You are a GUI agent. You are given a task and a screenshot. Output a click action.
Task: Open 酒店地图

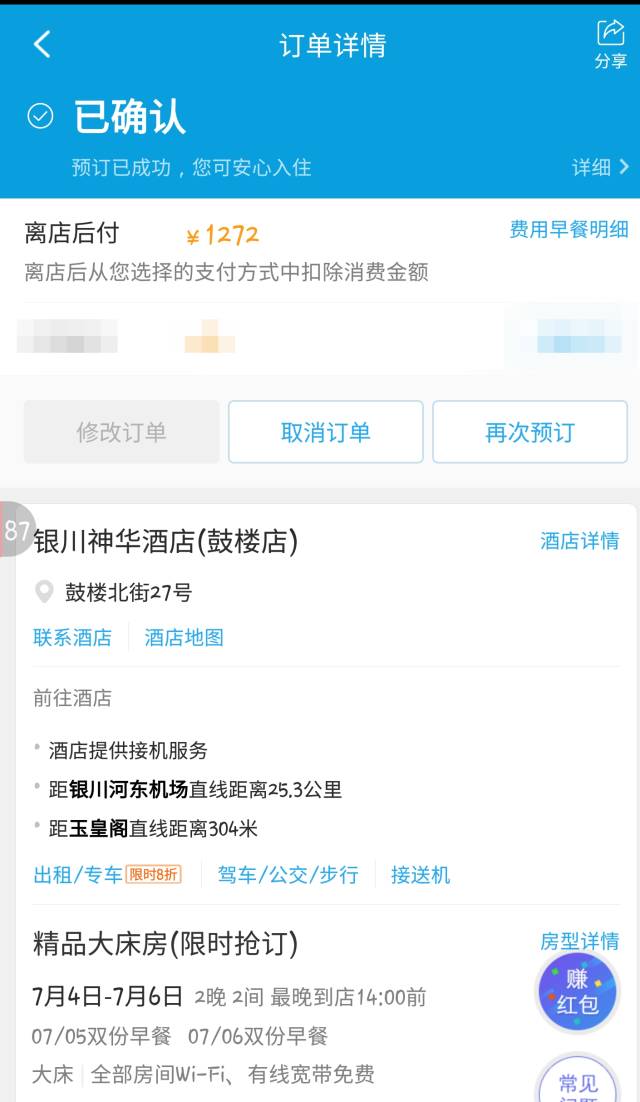click(x=184, y=637)
